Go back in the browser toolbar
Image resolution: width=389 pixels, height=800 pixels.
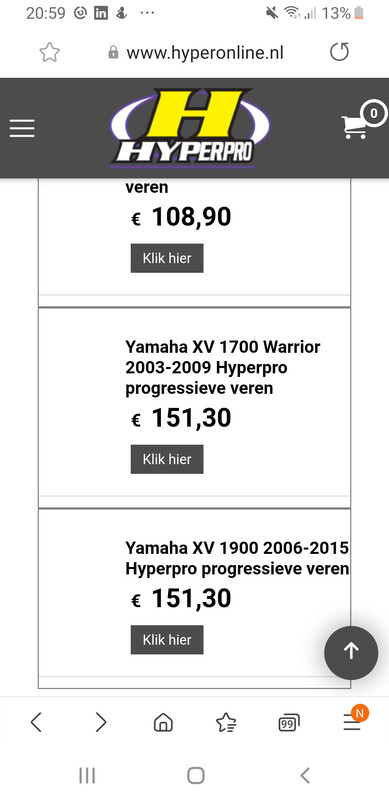click(x=36, y=722)
